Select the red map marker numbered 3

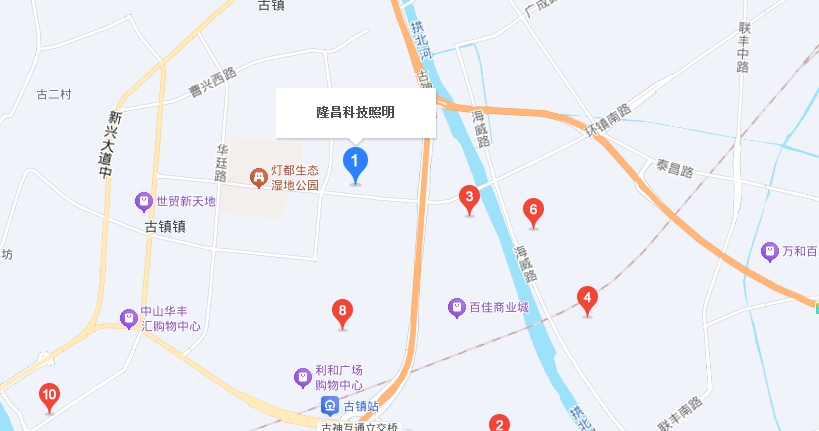(x=469, y=198)
